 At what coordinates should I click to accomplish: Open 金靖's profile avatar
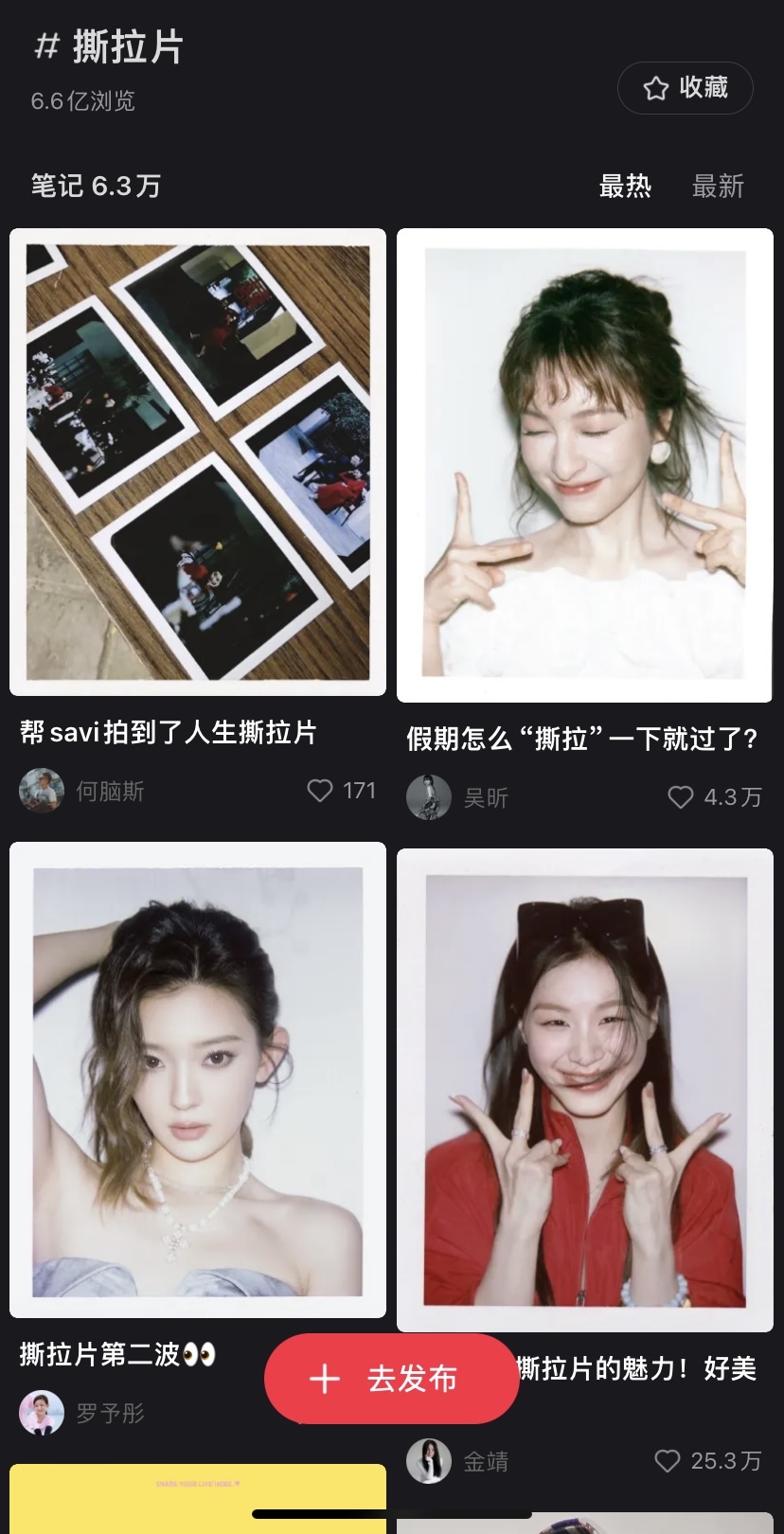428,1461
